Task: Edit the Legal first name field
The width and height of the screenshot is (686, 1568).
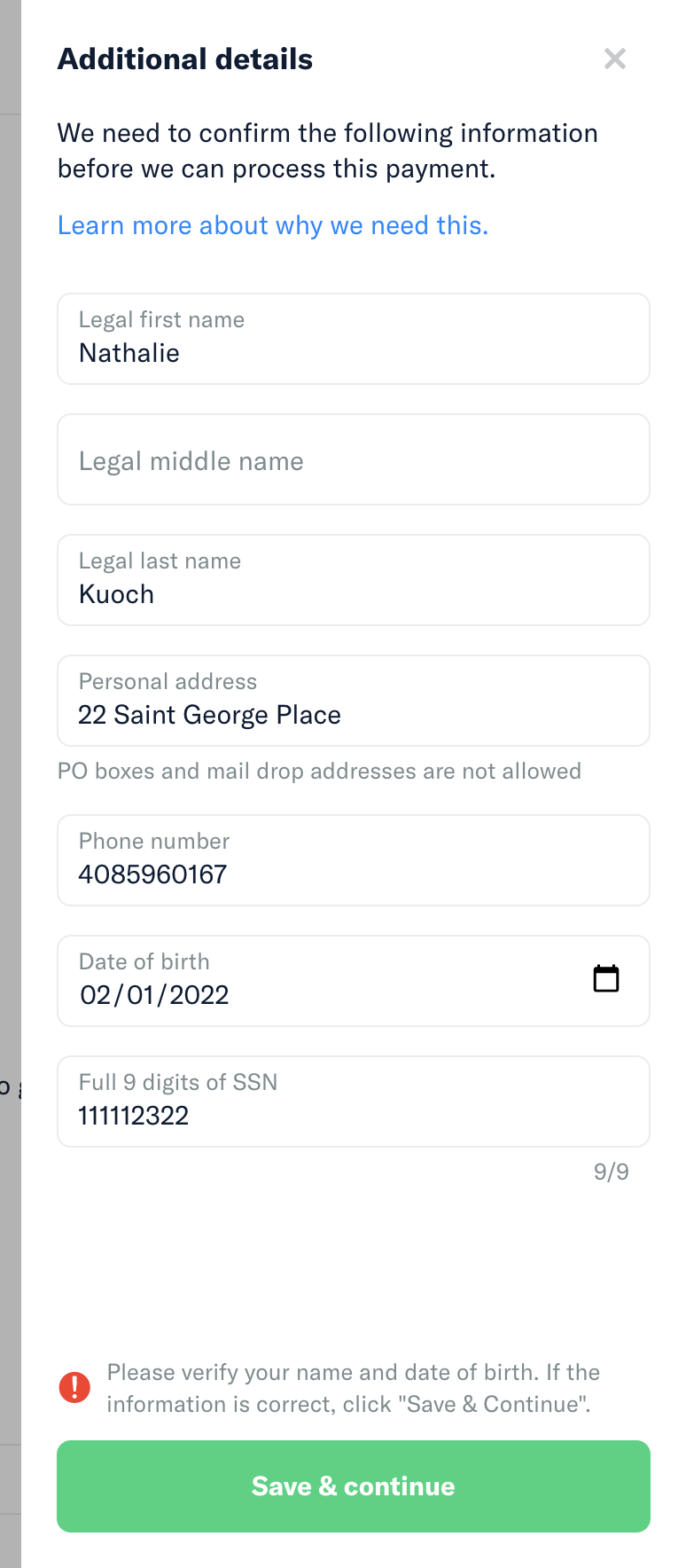Action: [x=354, y=339]
